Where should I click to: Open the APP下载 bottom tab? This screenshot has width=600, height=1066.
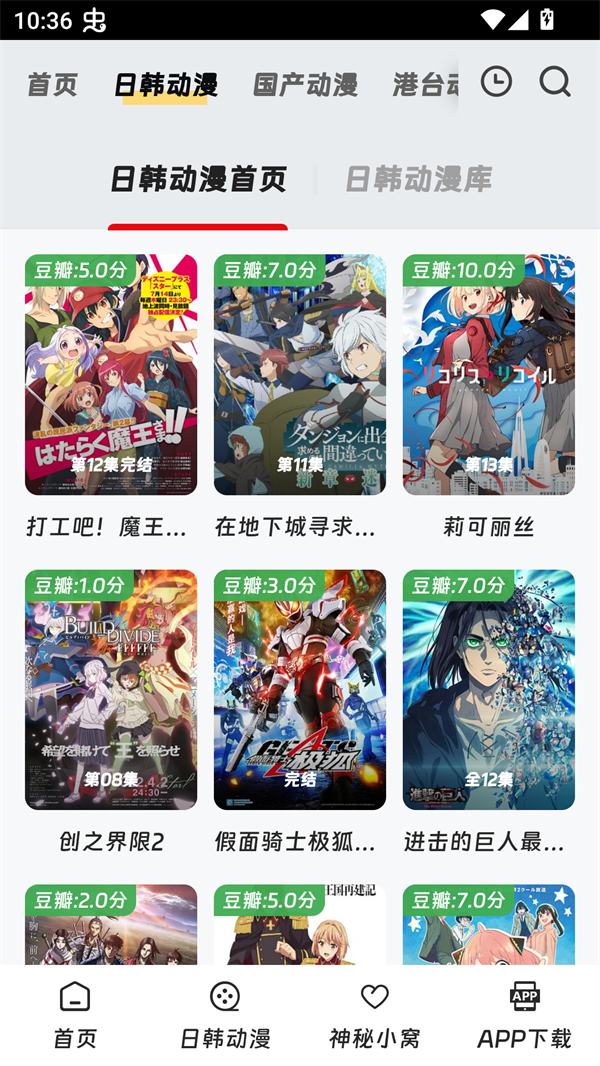pyautogui.click(x=525, y=1015)
